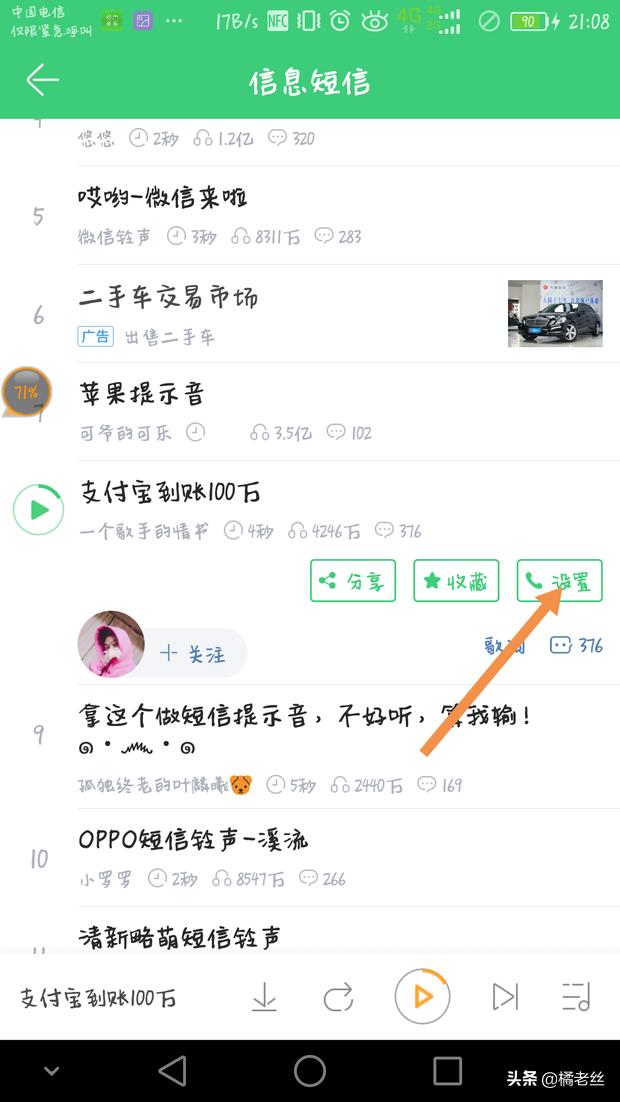Viewport: 620px width, 1102px height.
Task: Share the 支付宝到账100万 ringtone
Action: (353, 581)
